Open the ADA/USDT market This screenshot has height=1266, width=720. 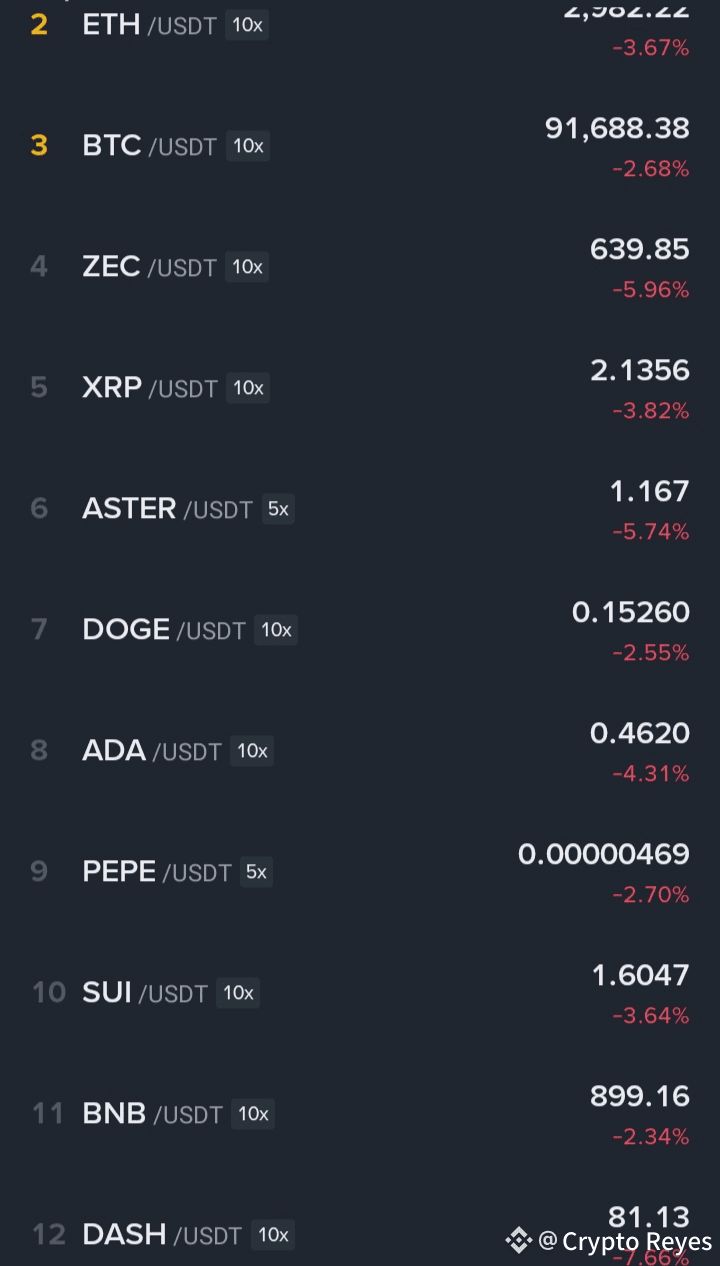(x=151, y=751)
